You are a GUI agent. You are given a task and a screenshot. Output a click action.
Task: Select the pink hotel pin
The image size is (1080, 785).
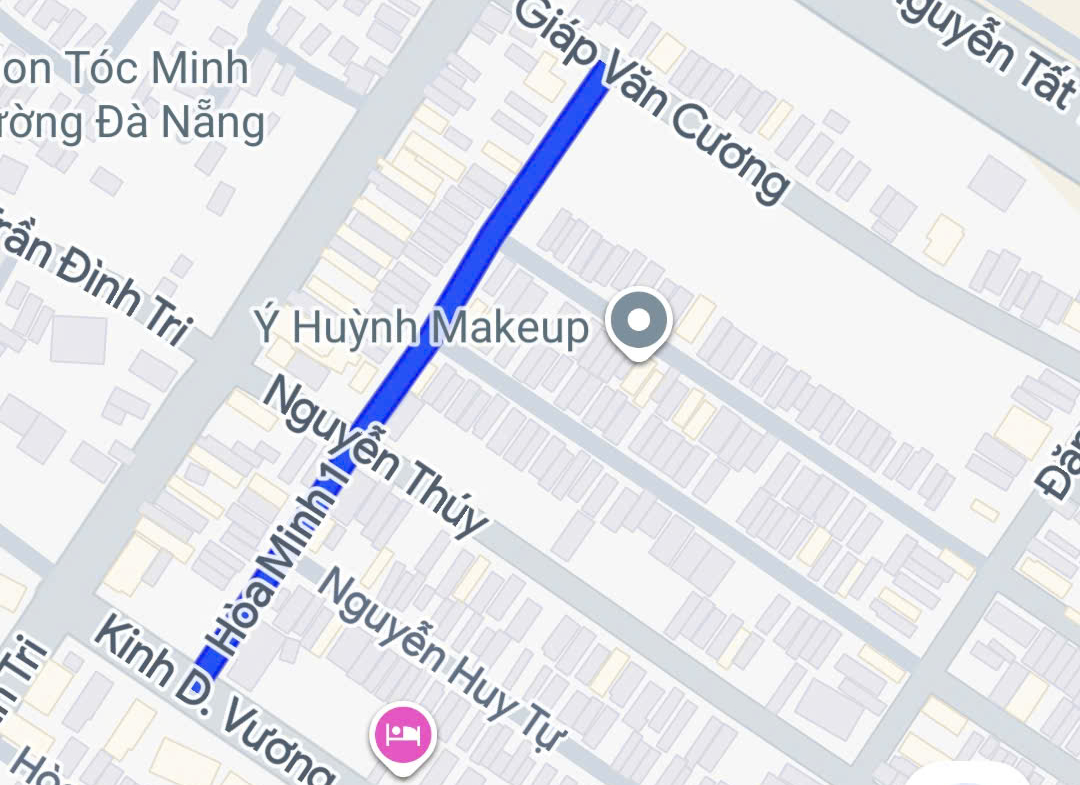pos(402,735)
